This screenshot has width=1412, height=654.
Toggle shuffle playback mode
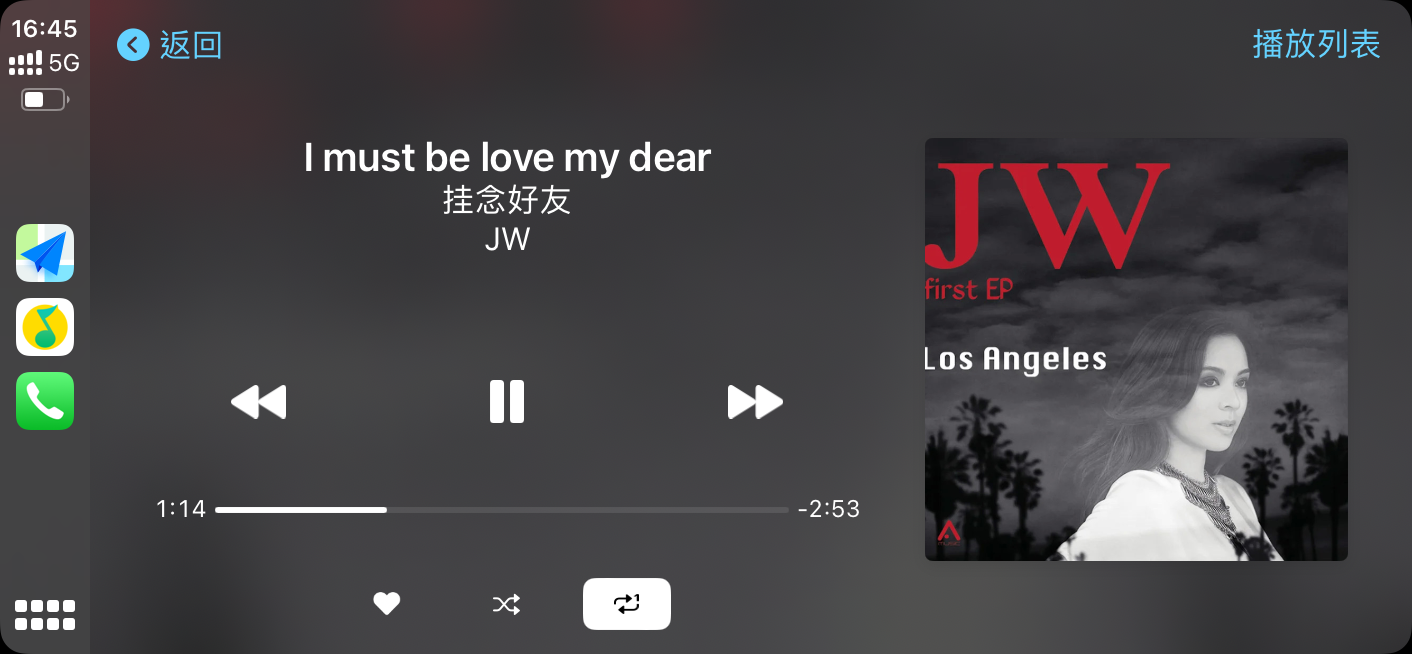point(506,604)
